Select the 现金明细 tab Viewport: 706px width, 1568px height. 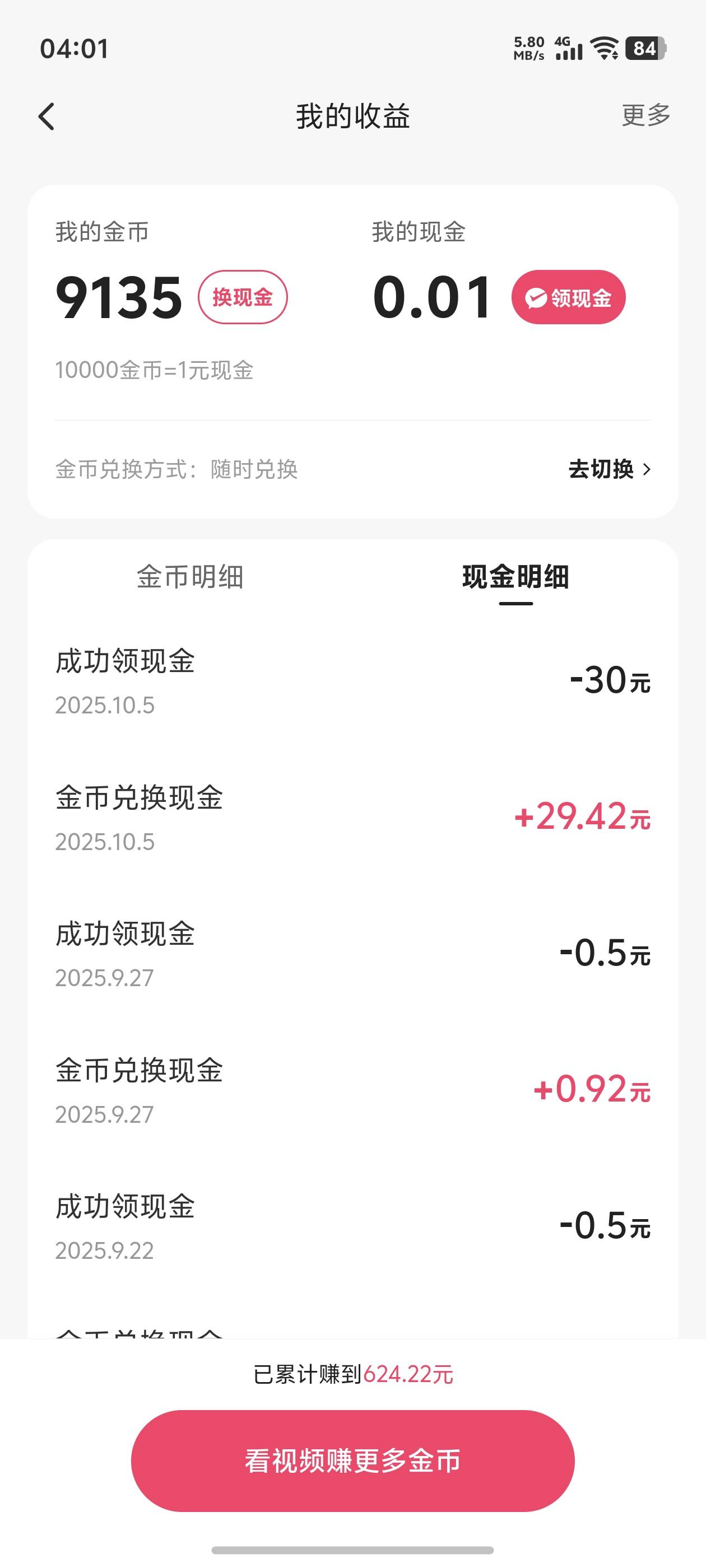[x=515, y=577]
